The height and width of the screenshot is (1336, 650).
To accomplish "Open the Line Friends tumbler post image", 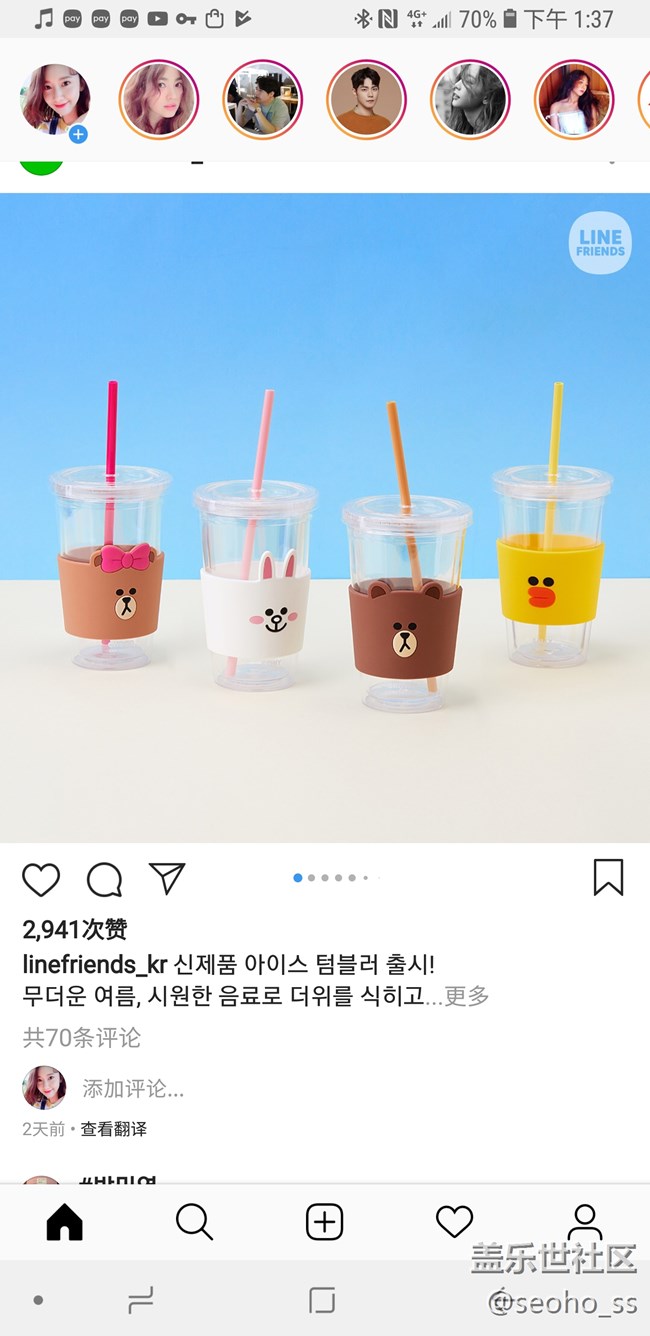I will 325,518.
